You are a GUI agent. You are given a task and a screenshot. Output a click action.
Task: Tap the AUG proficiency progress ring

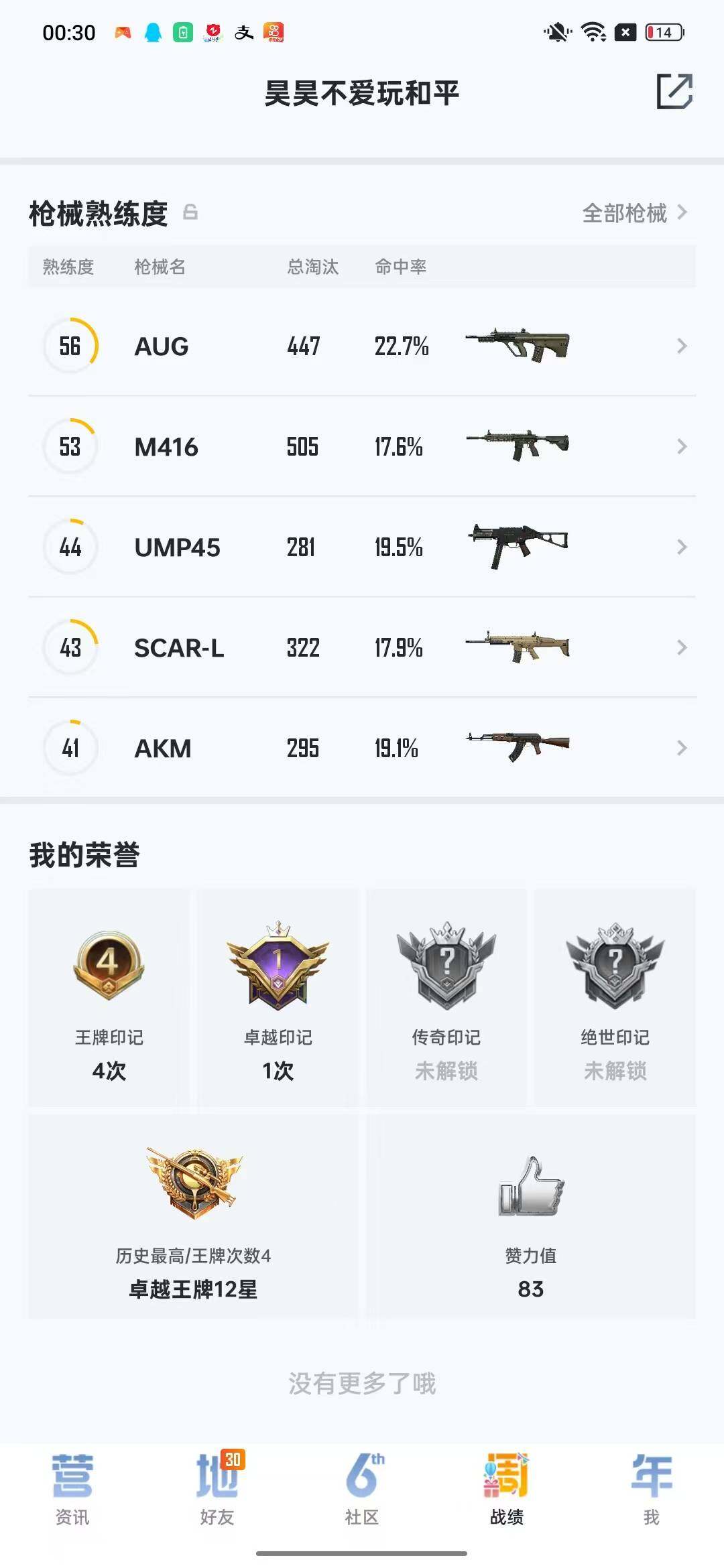coord(70,345)
